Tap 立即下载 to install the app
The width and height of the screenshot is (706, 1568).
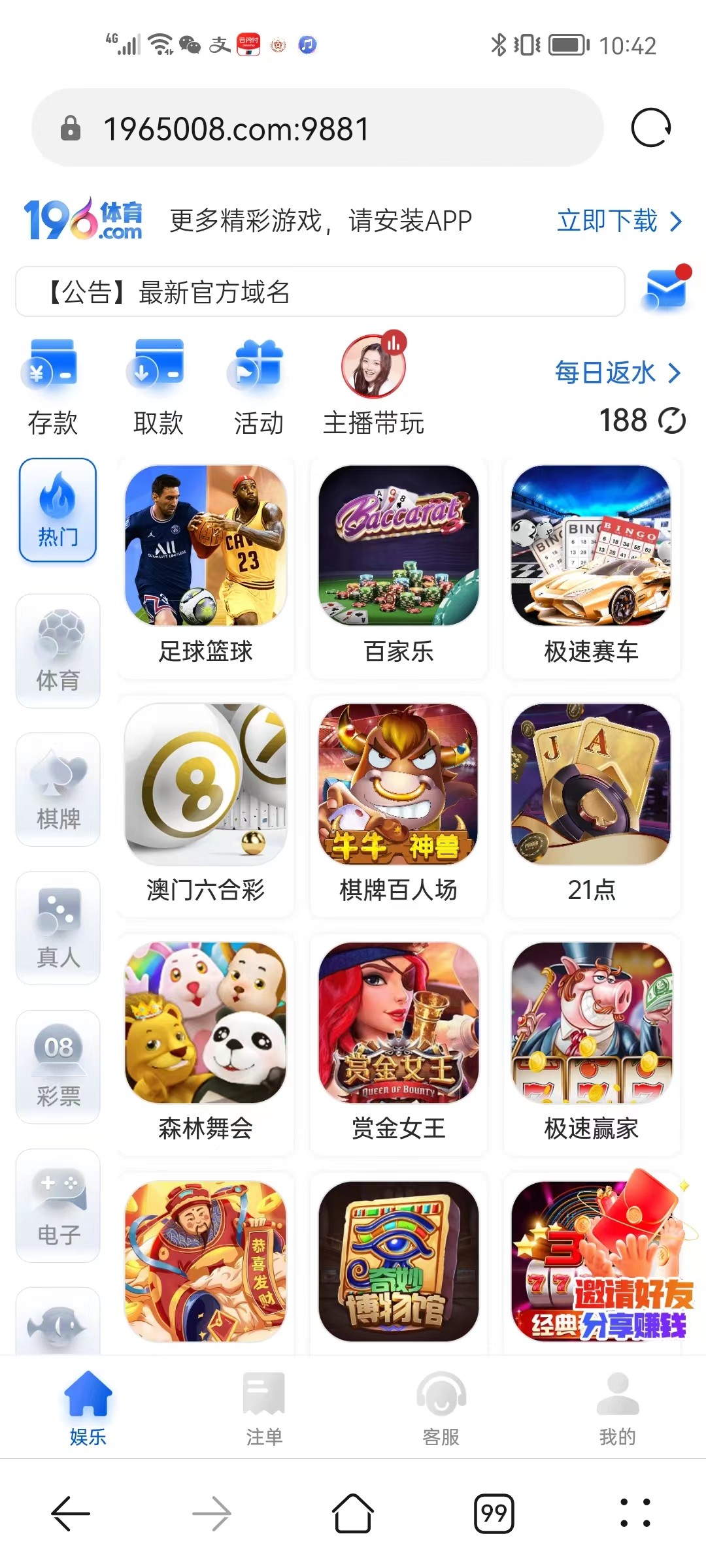pyautogui.click(x=618, y=221)
